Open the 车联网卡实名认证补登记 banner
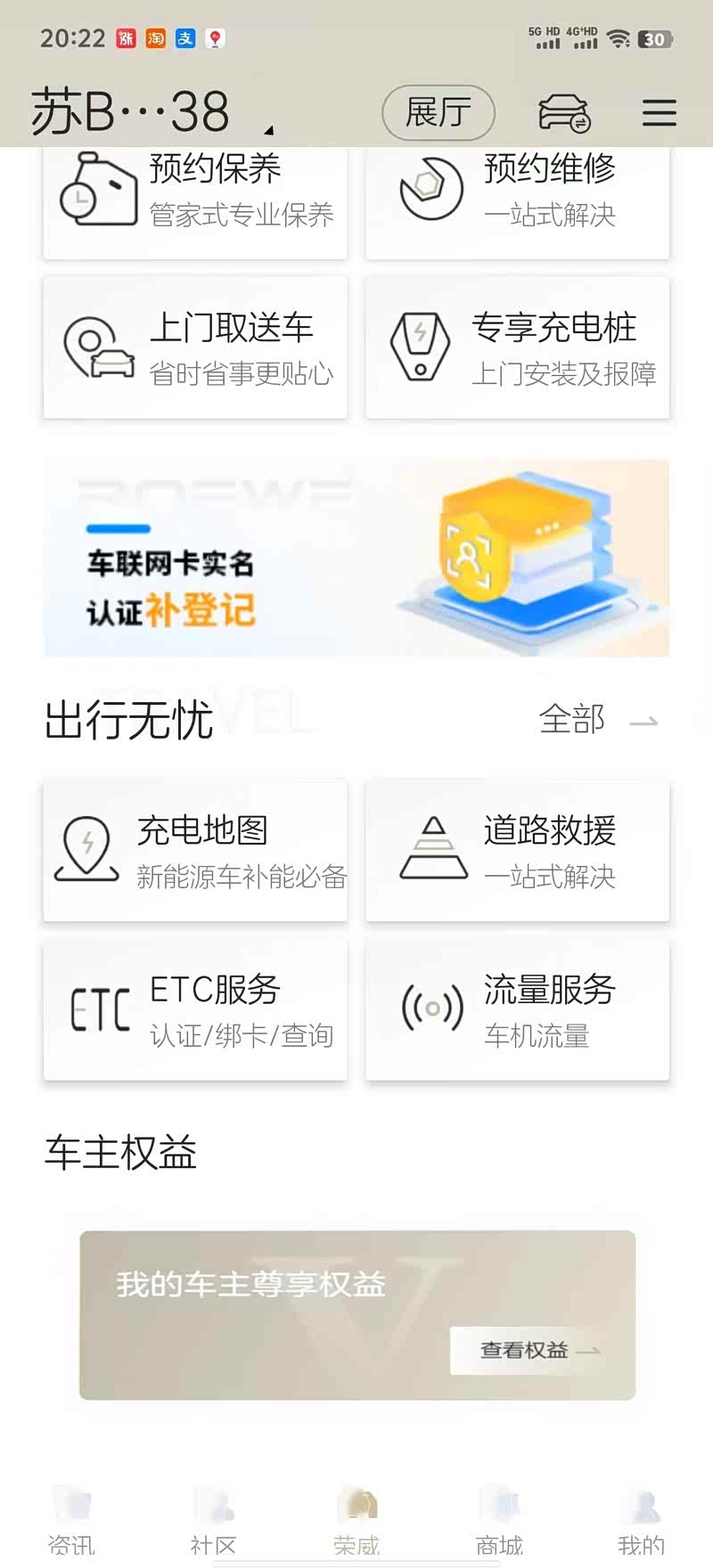 (x=356, y=559)
